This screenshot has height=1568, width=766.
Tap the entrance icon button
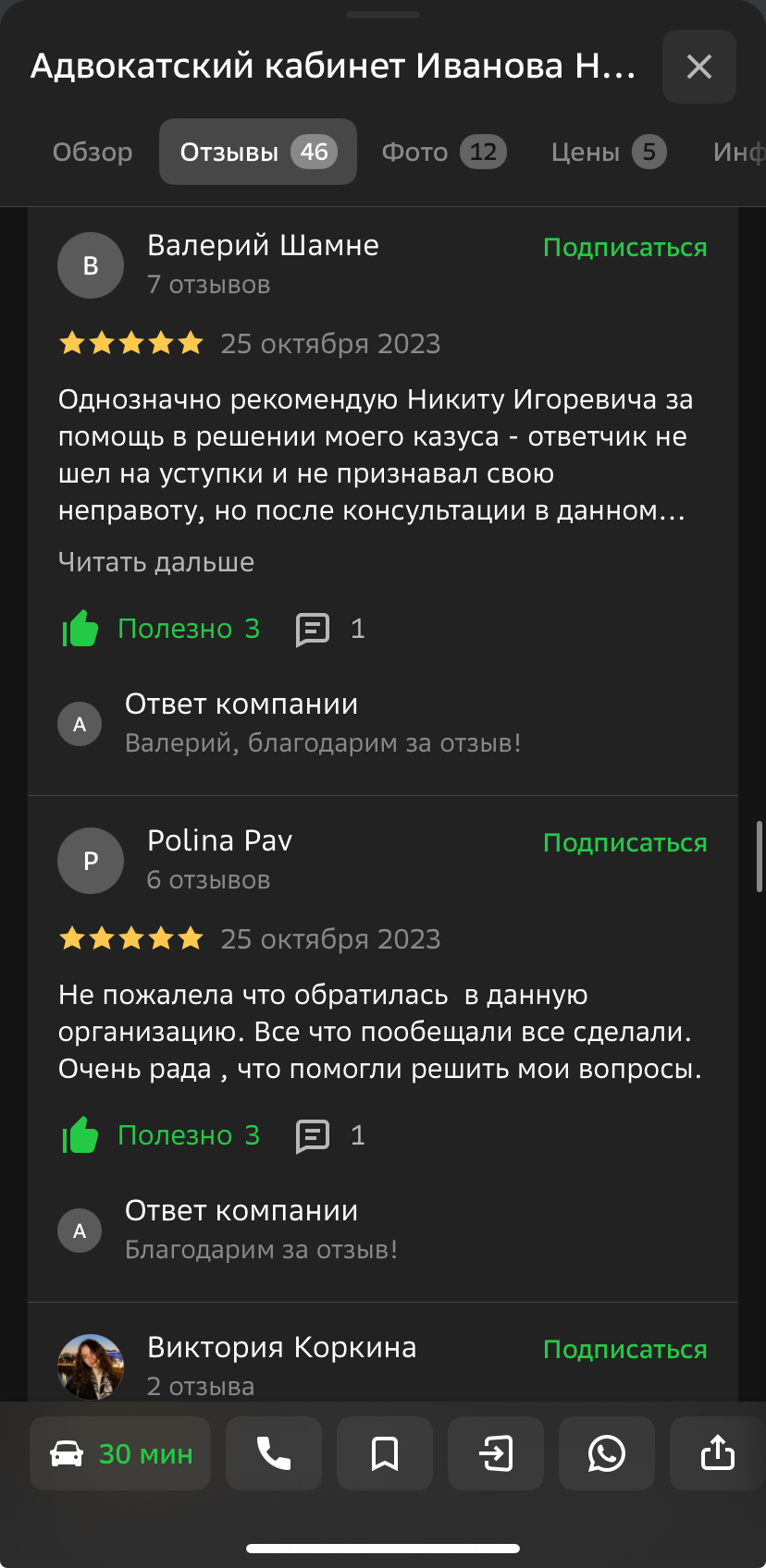click(496, 1453)
